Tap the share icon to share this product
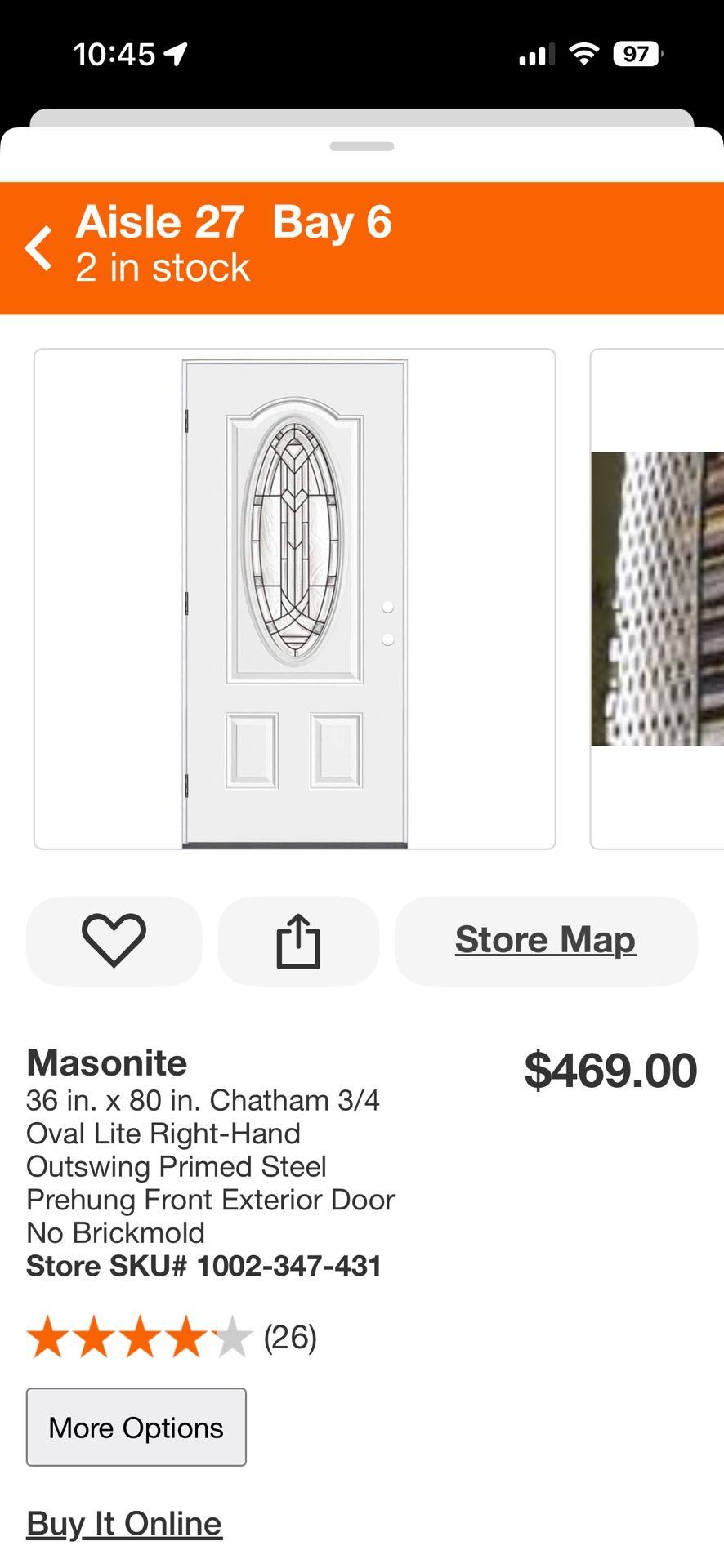The image size is (724, 1568). click(298, 941)
